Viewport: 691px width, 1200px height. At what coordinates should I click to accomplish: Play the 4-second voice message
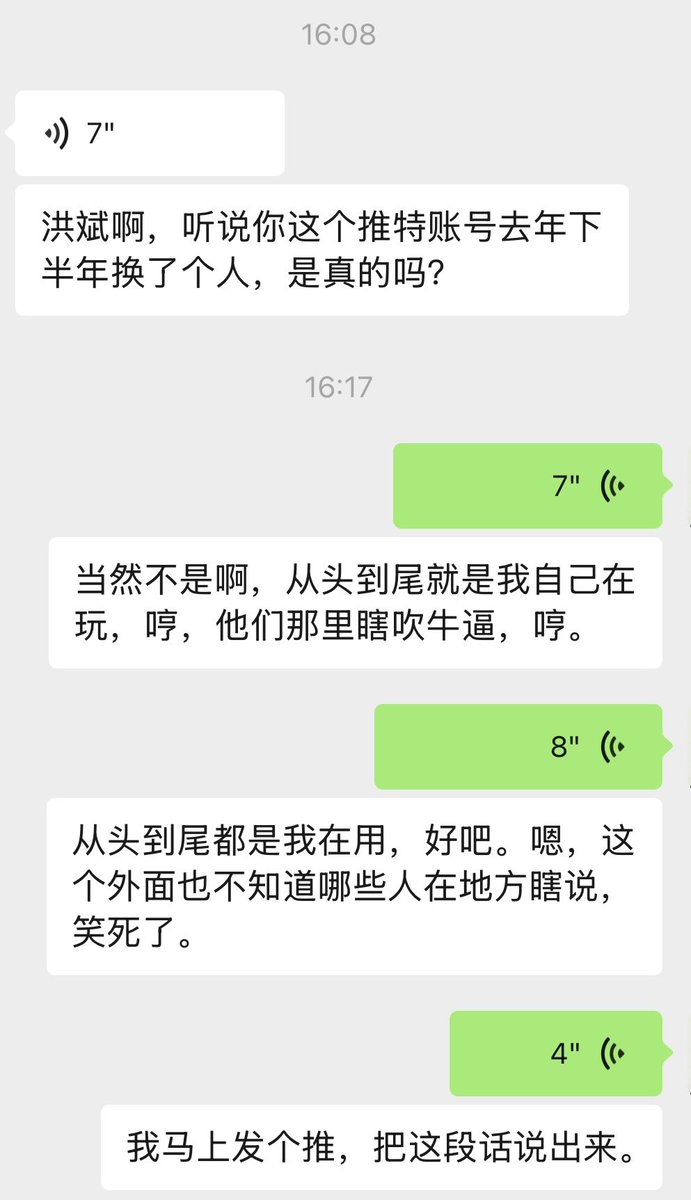click(555, 1053)
